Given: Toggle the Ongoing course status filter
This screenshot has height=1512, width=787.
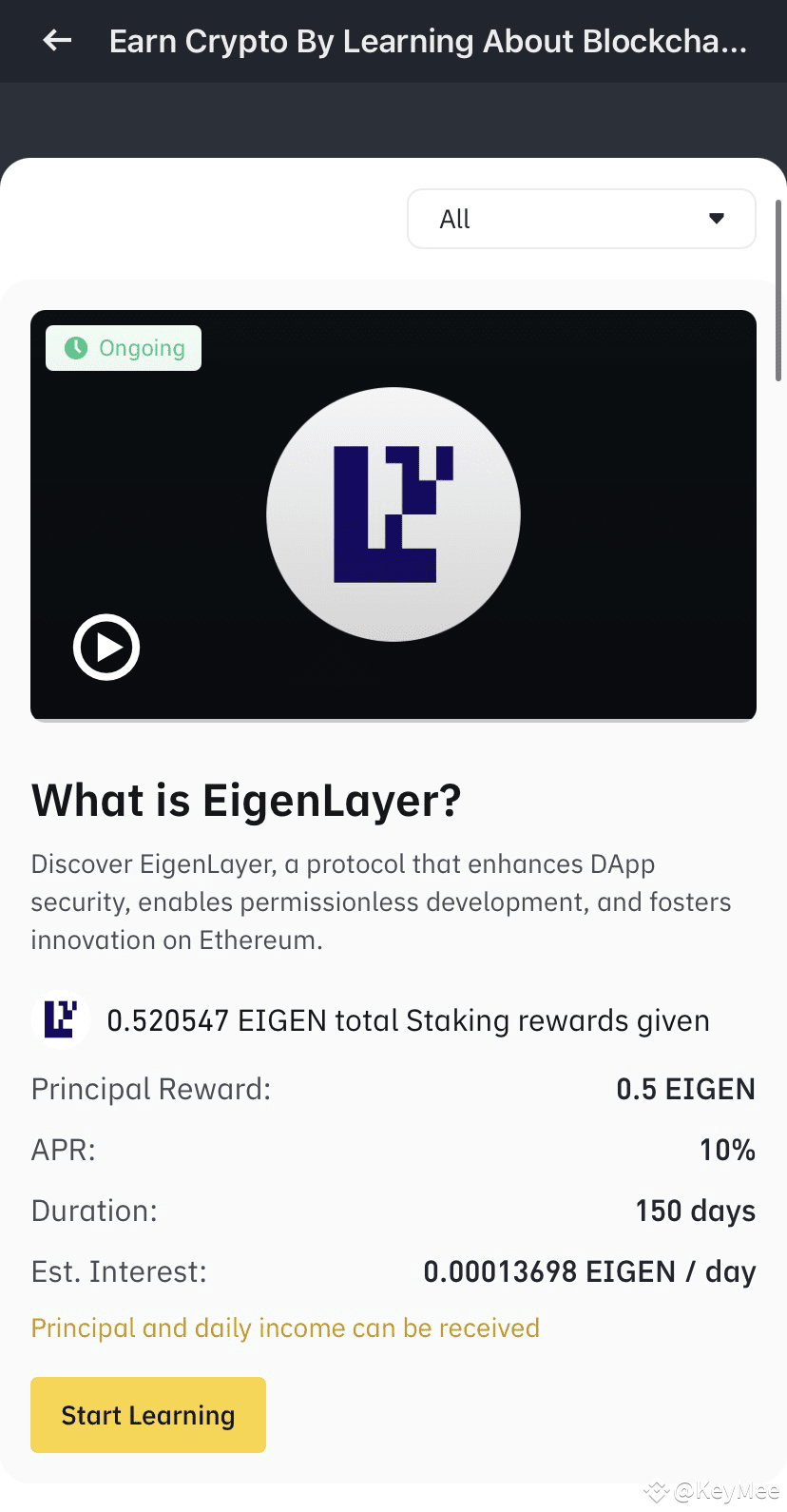Looking at the screenshot, I should (123, 348).
